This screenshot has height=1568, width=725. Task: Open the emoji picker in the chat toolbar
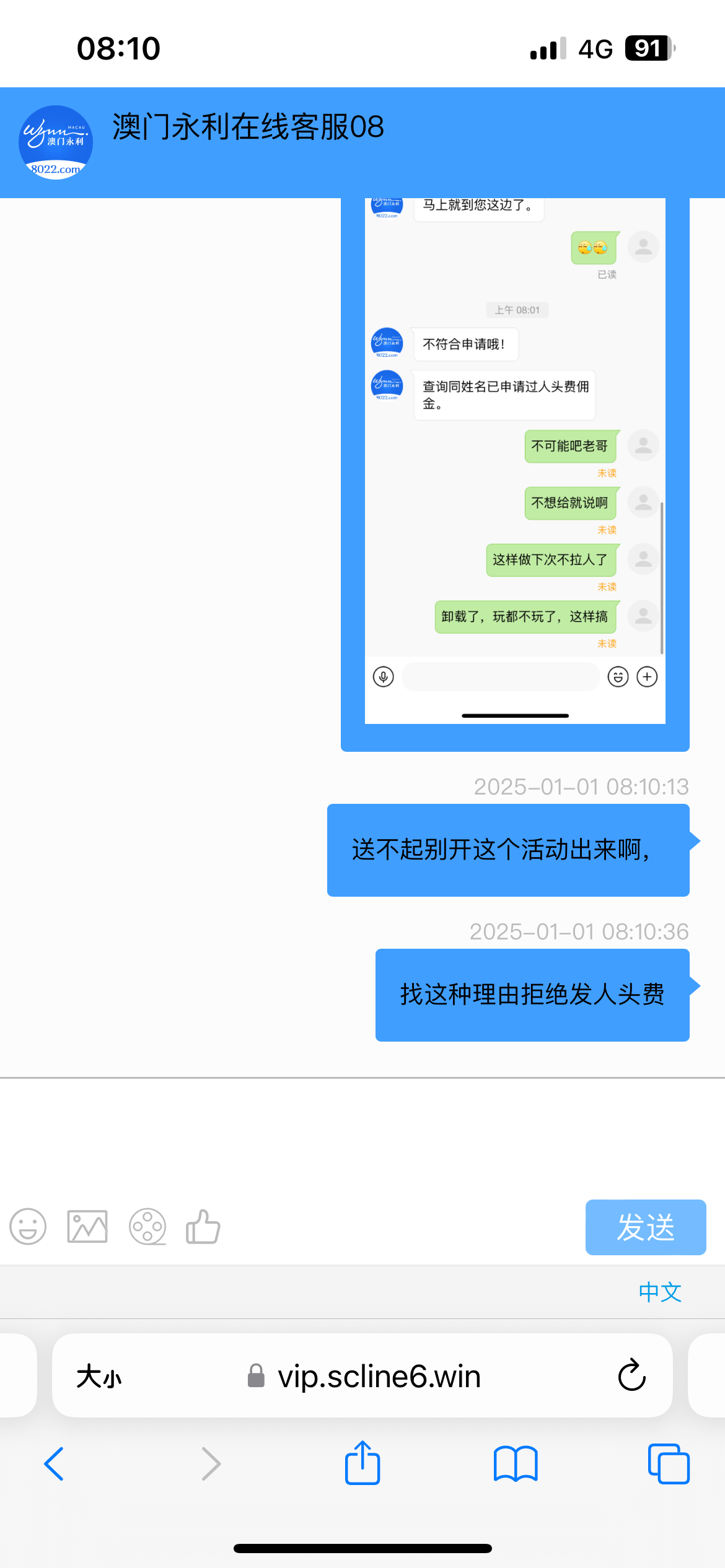tap(28, 1227)
